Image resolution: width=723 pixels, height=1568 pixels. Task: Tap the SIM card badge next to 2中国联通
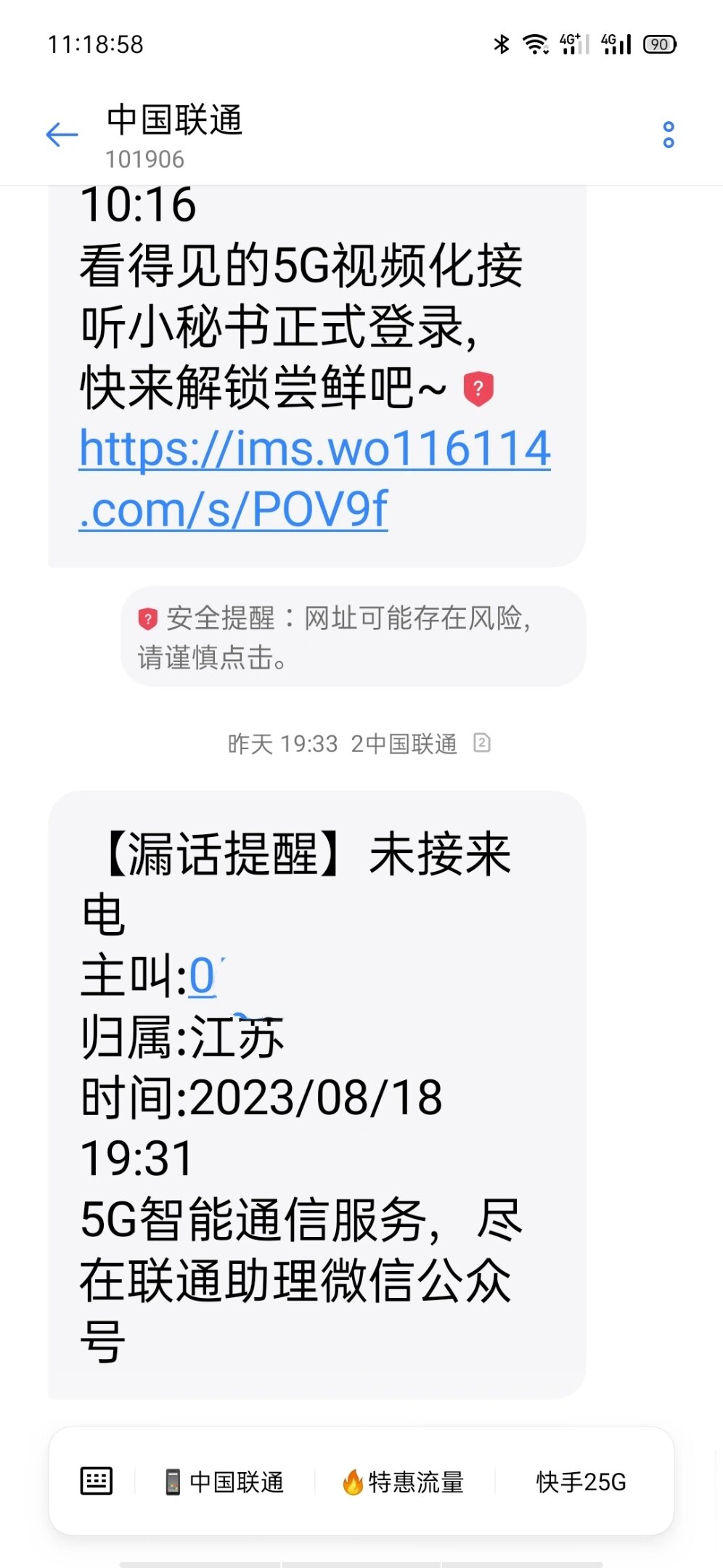pos(481,743)
